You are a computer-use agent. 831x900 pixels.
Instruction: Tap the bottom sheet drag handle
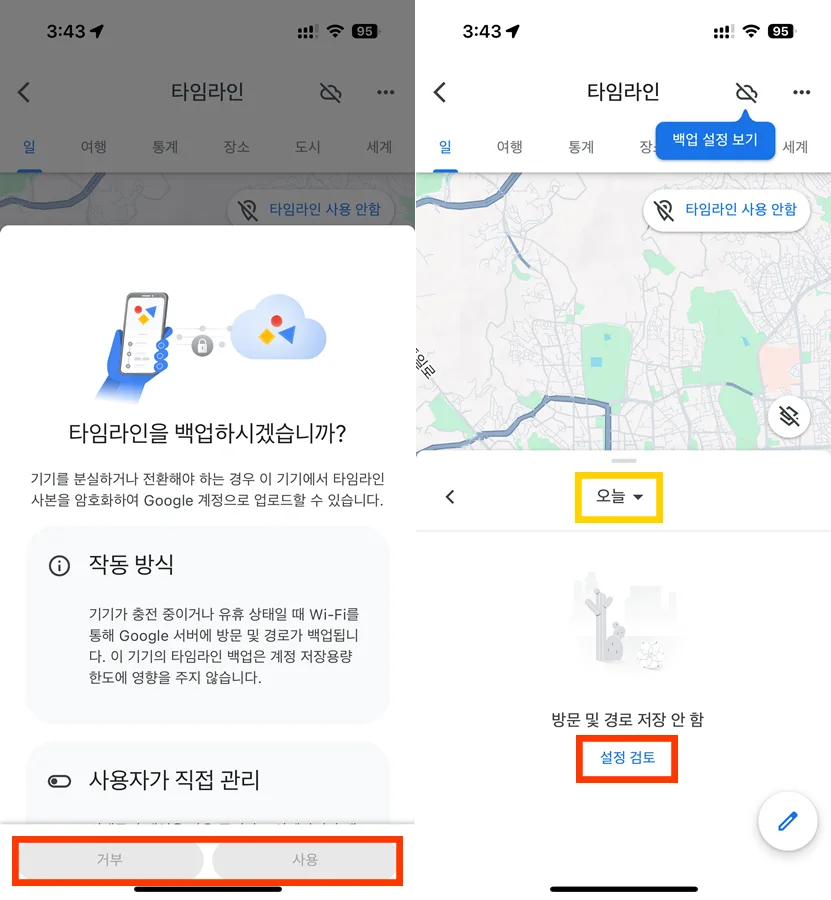coord(624,460)
